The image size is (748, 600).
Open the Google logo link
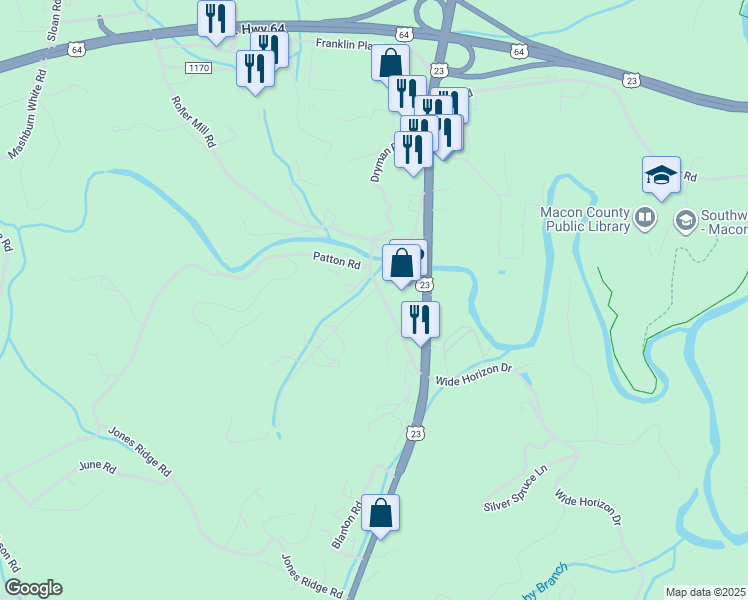coord(32,588)
